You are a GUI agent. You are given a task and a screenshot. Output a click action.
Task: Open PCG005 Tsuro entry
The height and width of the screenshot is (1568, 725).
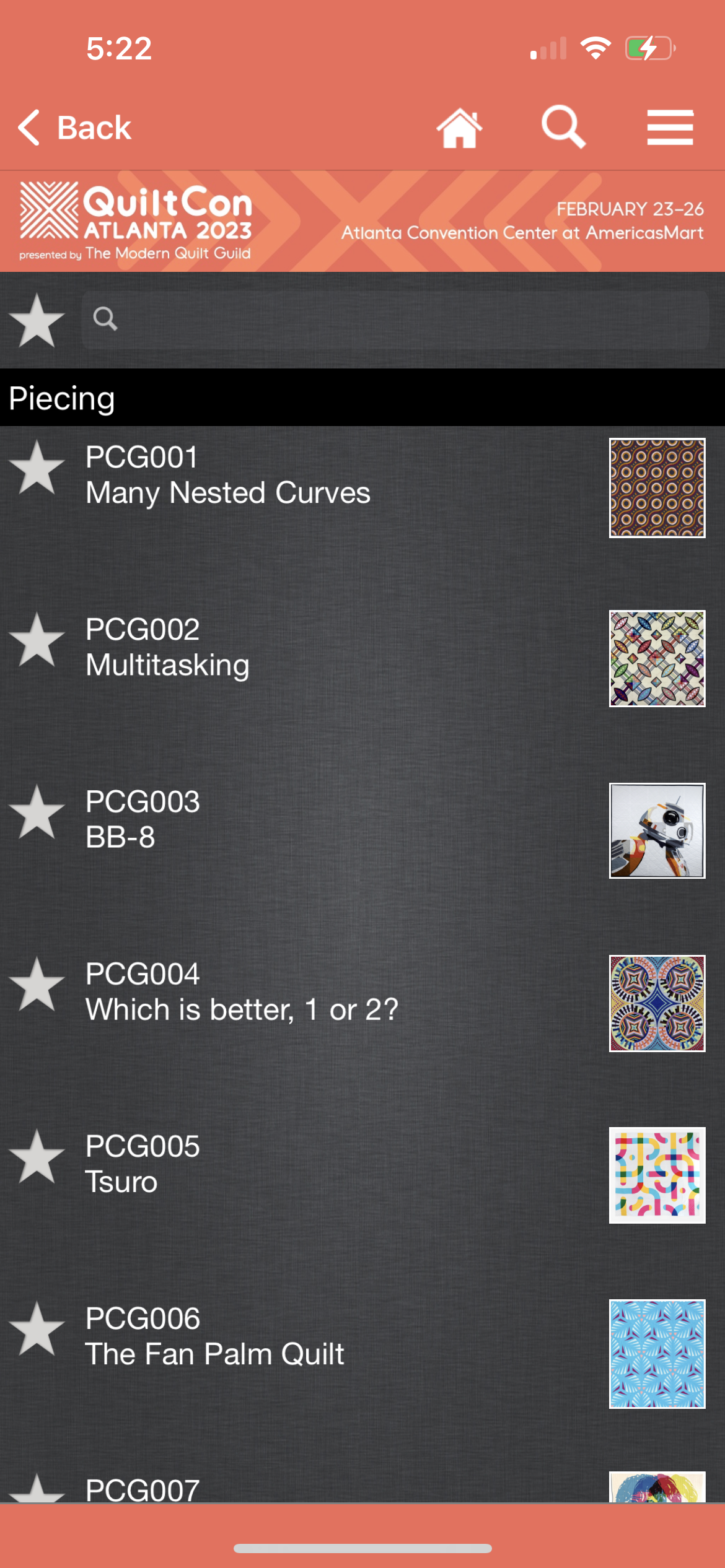(x=143, y=1164)
